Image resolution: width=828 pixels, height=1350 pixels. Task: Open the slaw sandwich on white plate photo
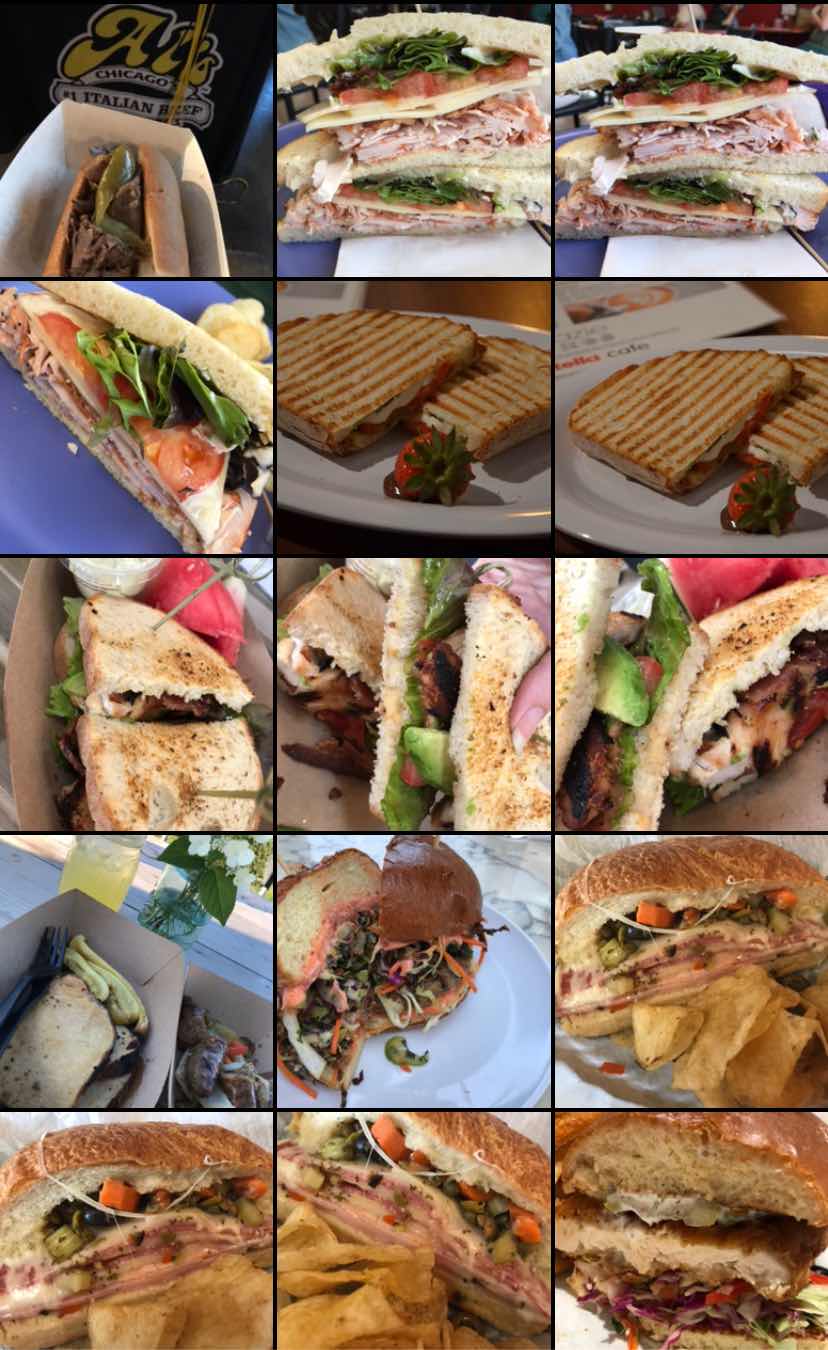click(413, 971)
